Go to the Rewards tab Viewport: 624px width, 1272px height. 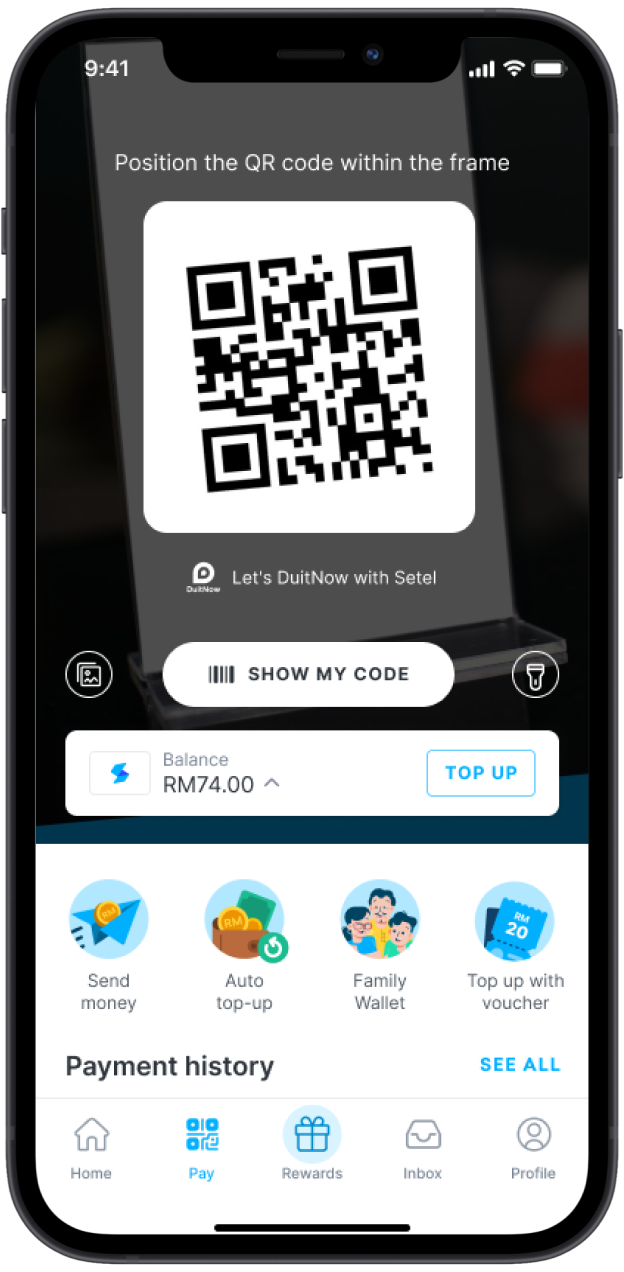(312, 1148)
